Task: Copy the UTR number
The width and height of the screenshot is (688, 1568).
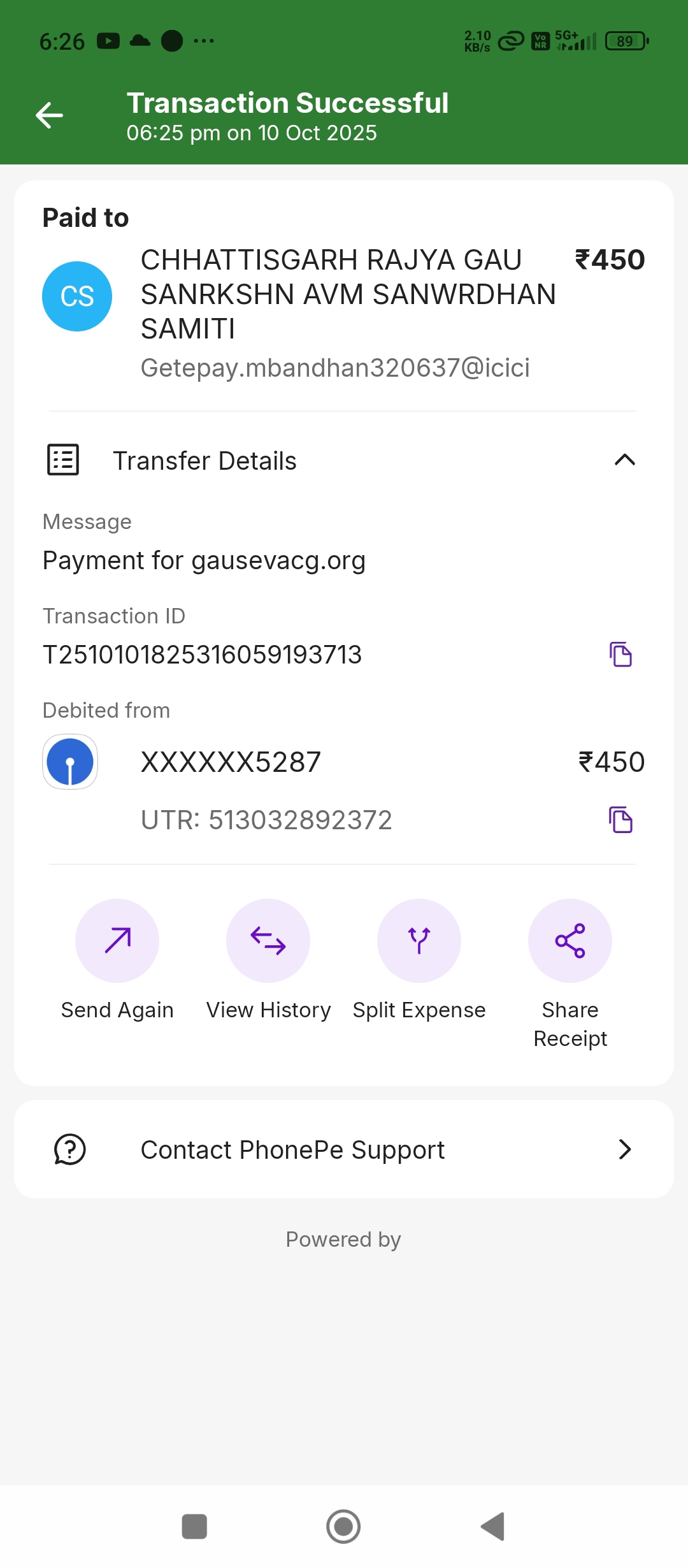Action: [620, 820]
